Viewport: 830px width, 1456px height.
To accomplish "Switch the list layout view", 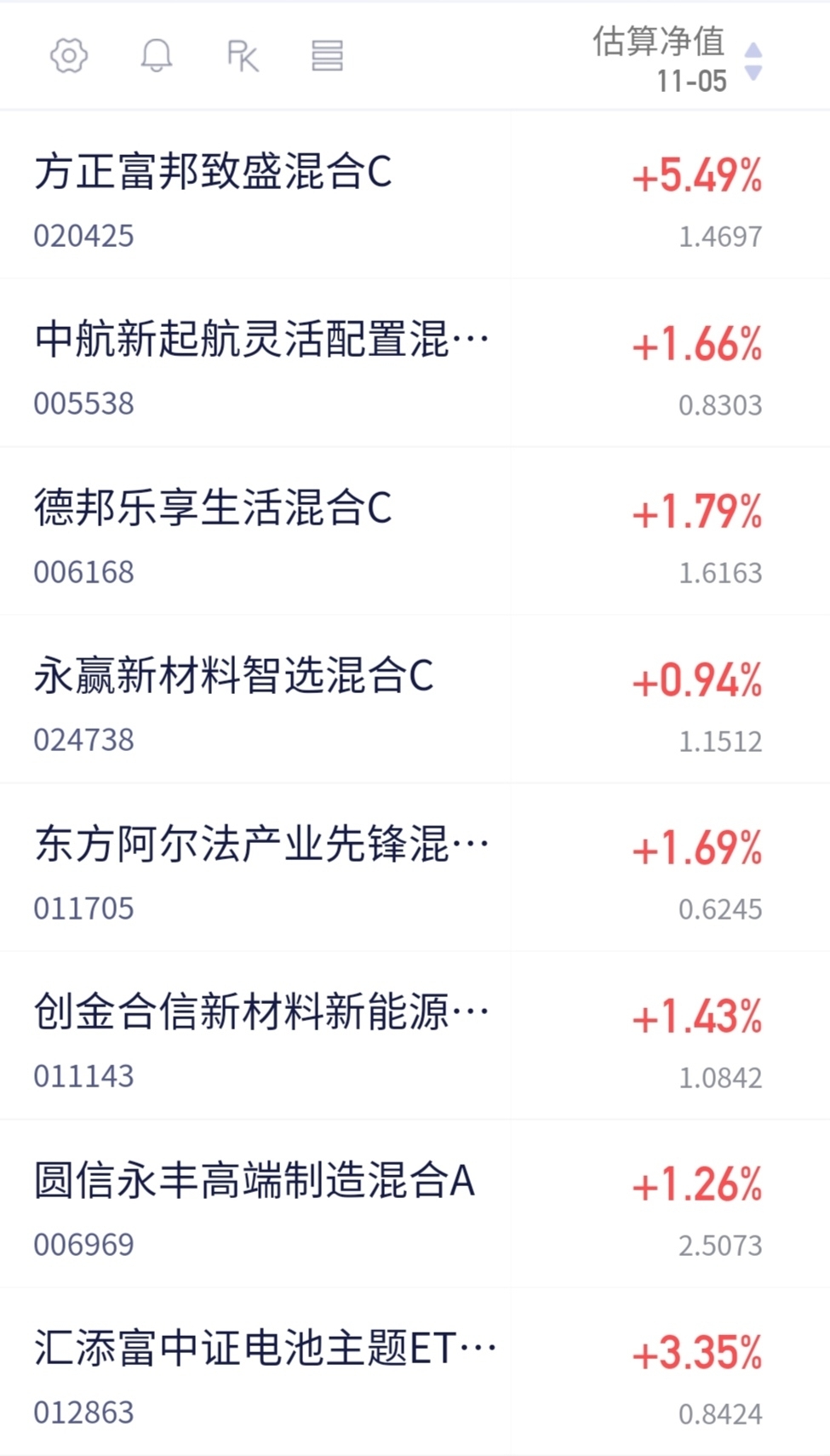I will coord(327,56).
